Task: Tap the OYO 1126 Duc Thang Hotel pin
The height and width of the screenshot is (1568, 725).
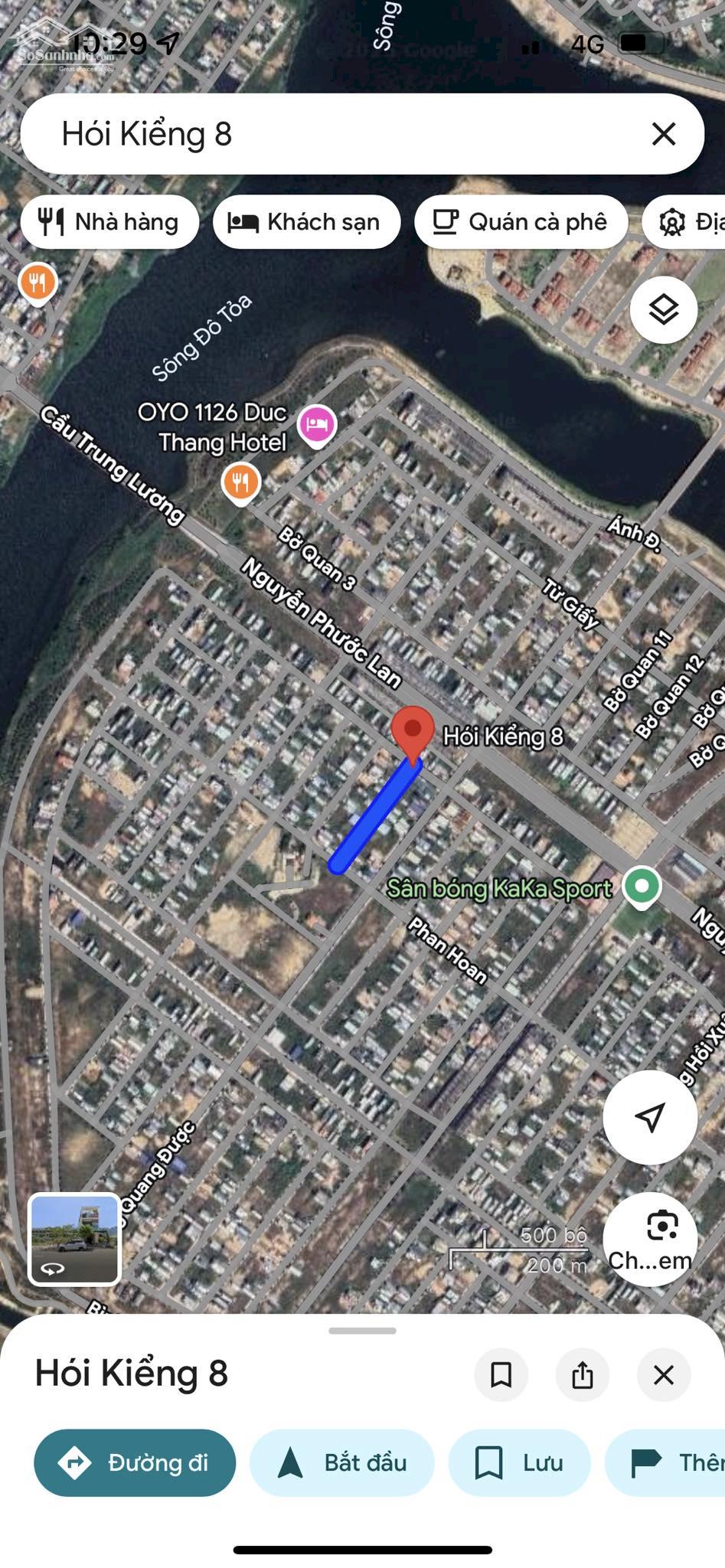Action: click(x=317, y=423)
